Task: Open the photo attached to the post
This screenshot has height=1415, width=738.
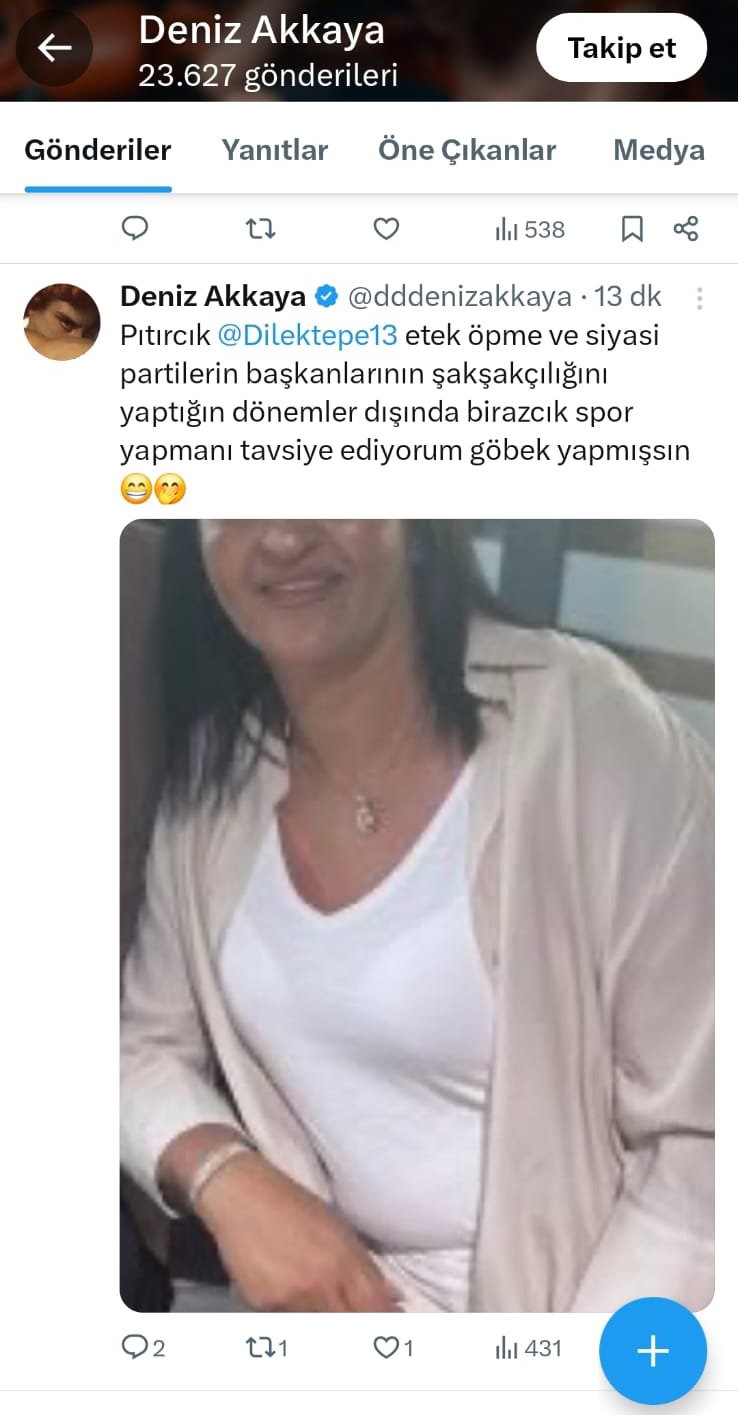Action: [x=417, y=915]
